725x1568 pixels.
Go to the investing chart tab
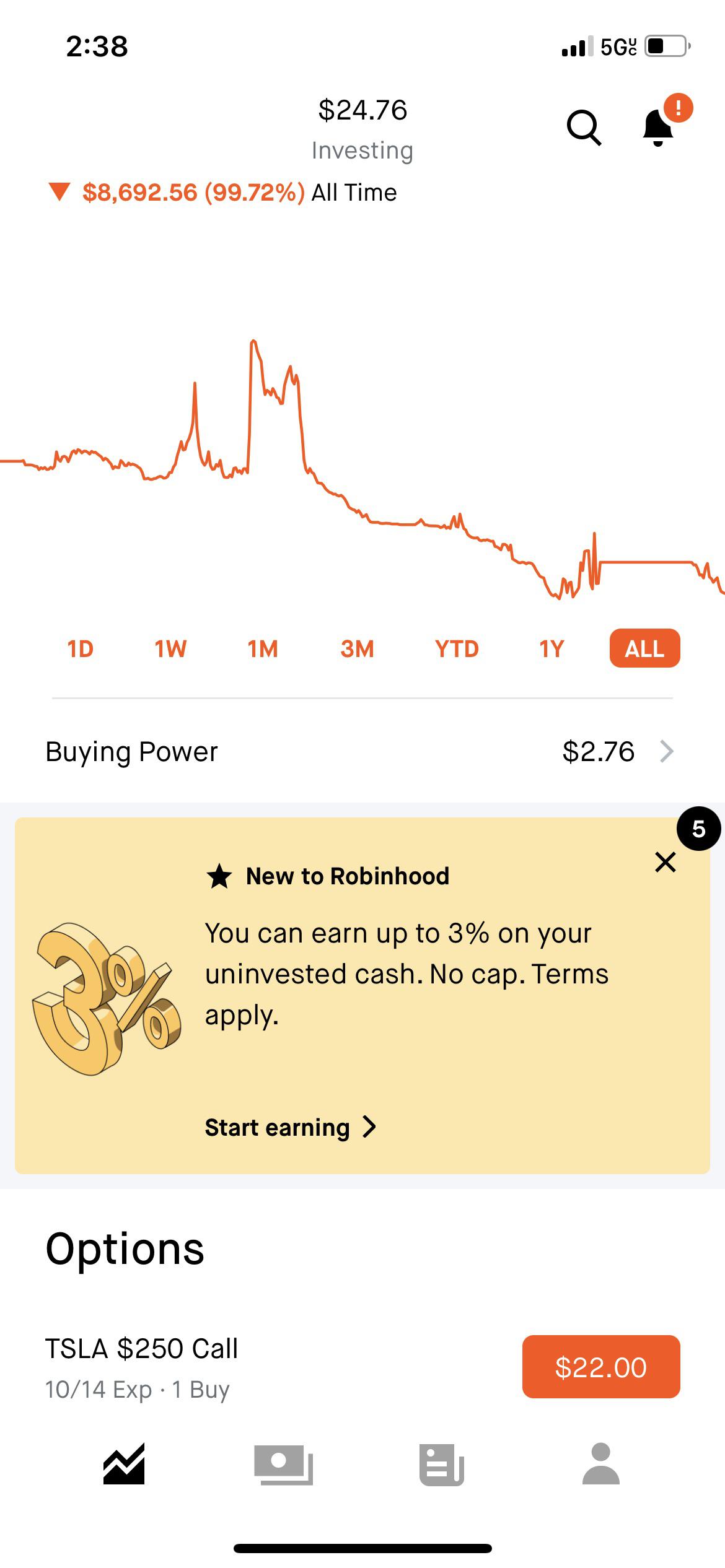(x=124, y=1464)
